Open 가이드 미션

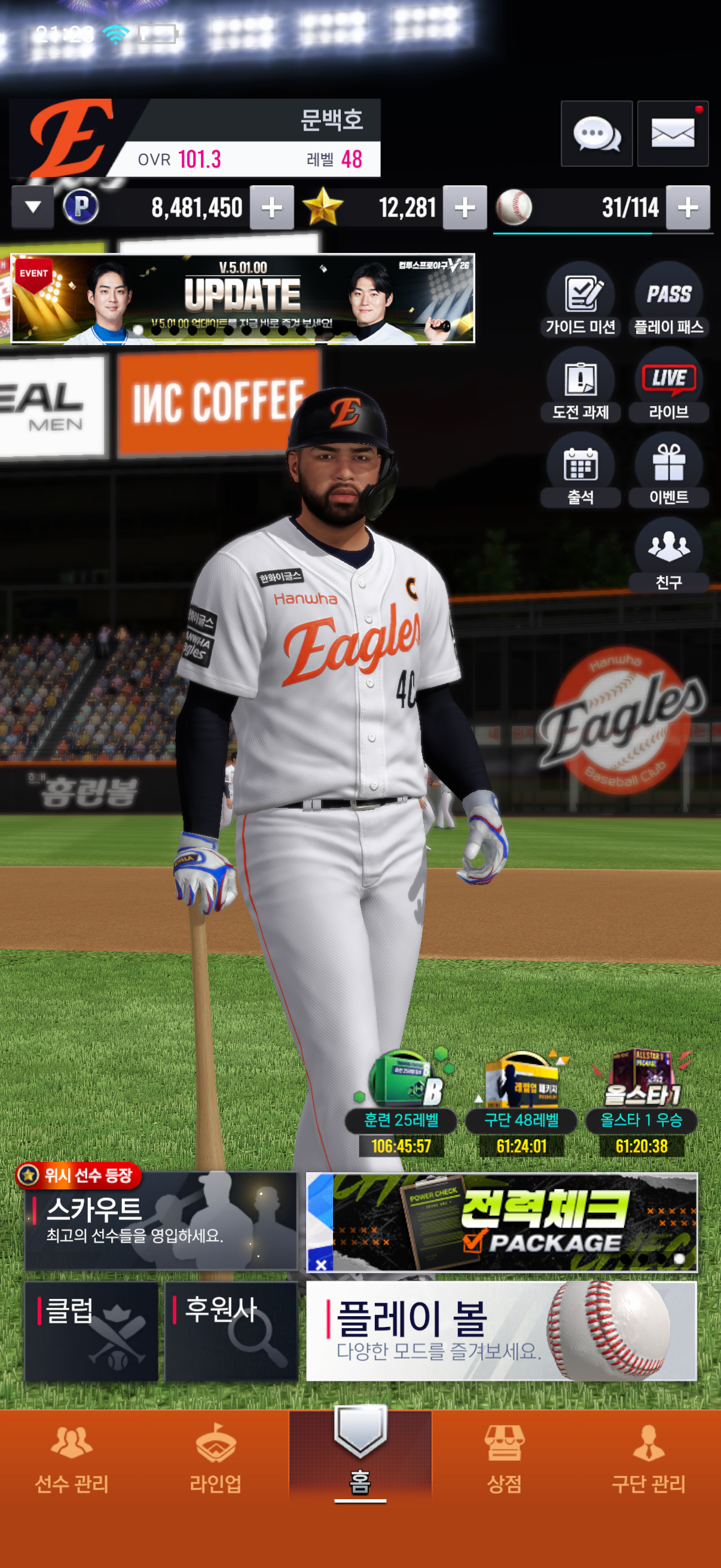click(x=581, y=299)
